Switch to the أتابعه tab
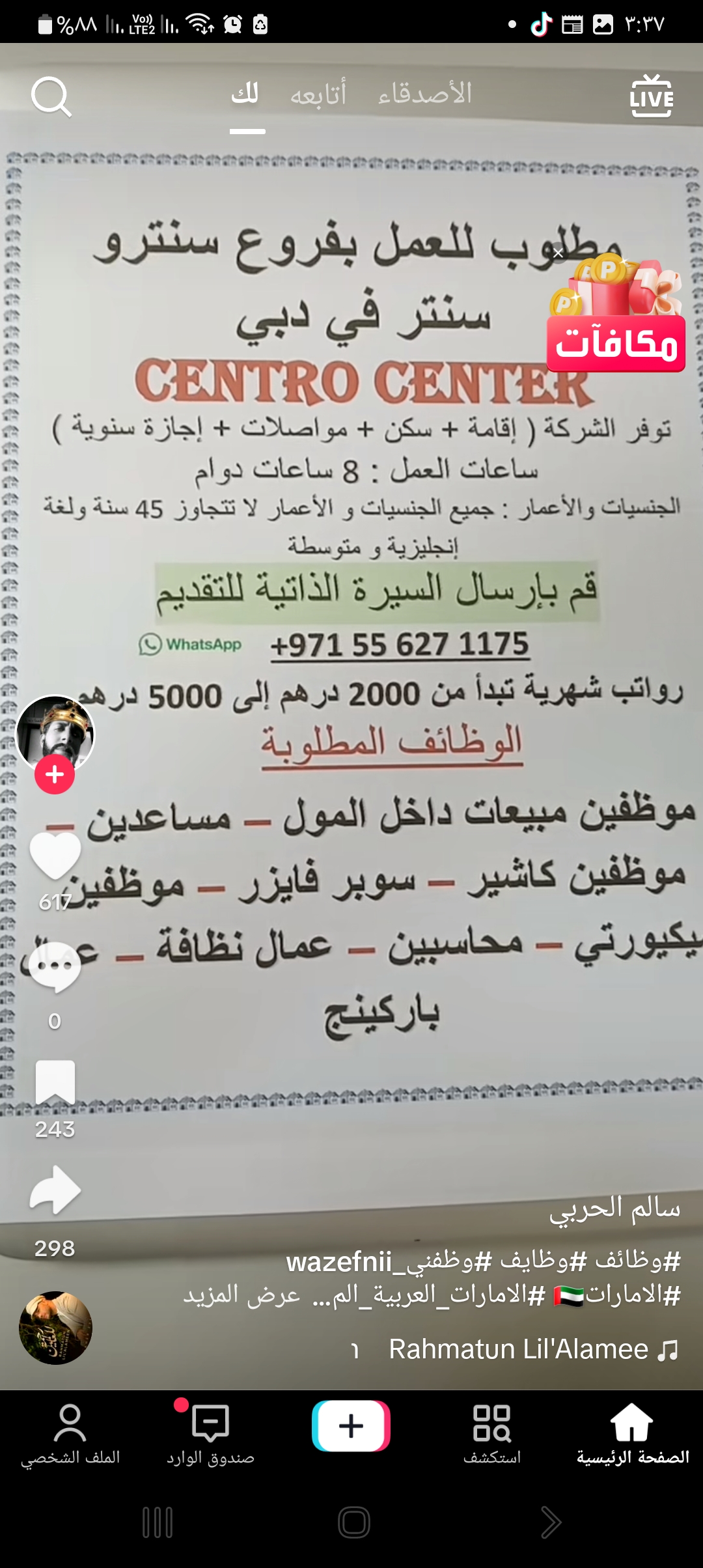703x1568 pixels. tap(318, 95)
